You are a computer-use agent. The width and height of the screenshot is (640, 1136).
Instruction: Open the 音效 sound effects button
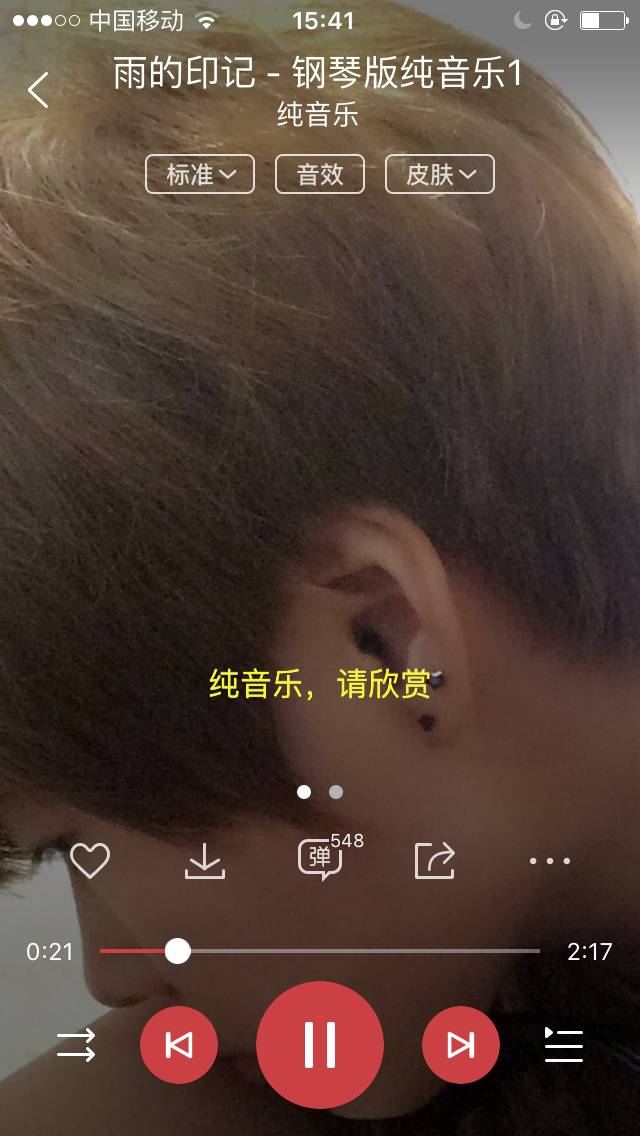tap(320, 174)
